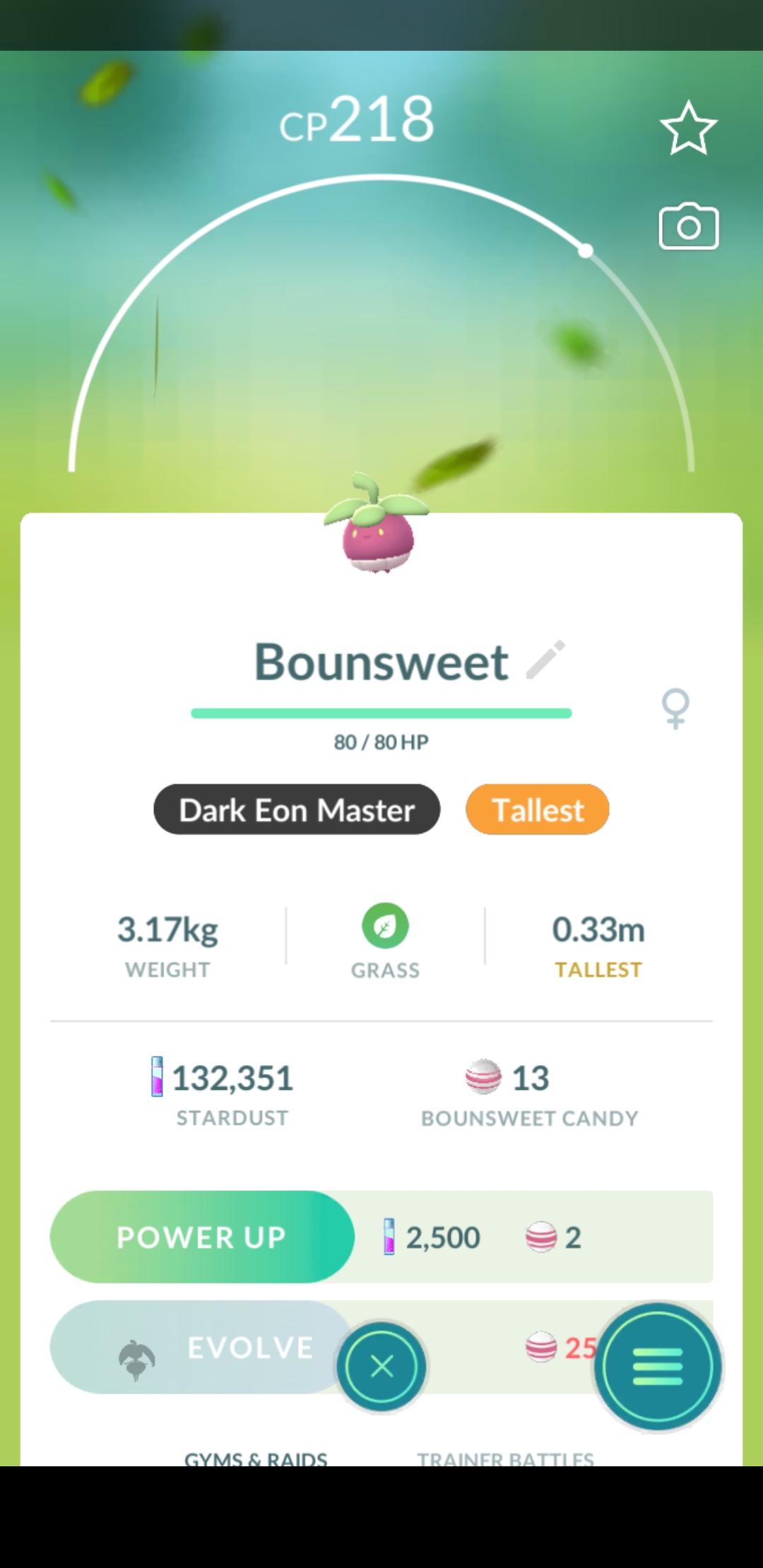Mark Bounsweet as favorite with the star
The width and height of the screenshot is (763, 1568).
coord(688,128)
